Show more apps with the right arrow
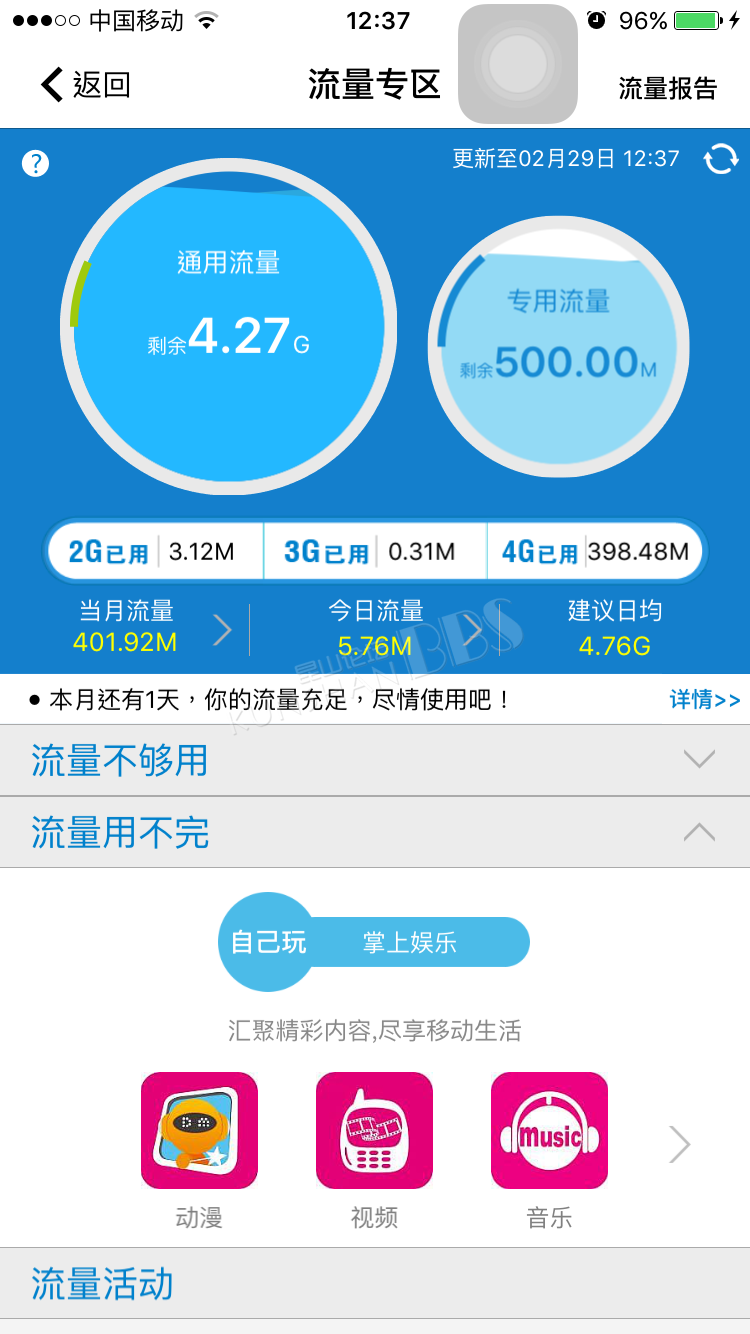Viewport: 750px width, 1334px height. (x=680, y=1144)
